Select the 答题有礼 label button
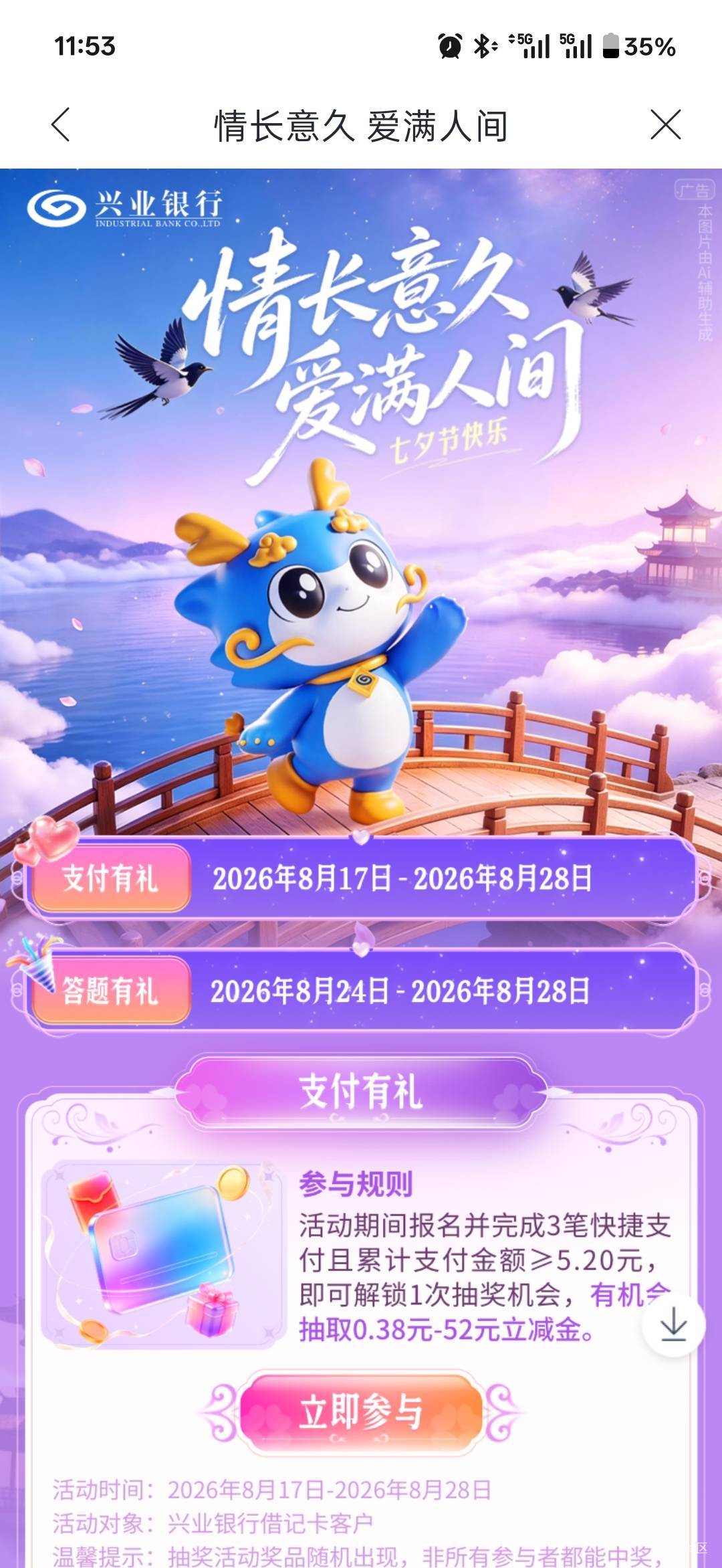Image resolution: width=722 pixels, height=1568 pixels. pos(111,991)
